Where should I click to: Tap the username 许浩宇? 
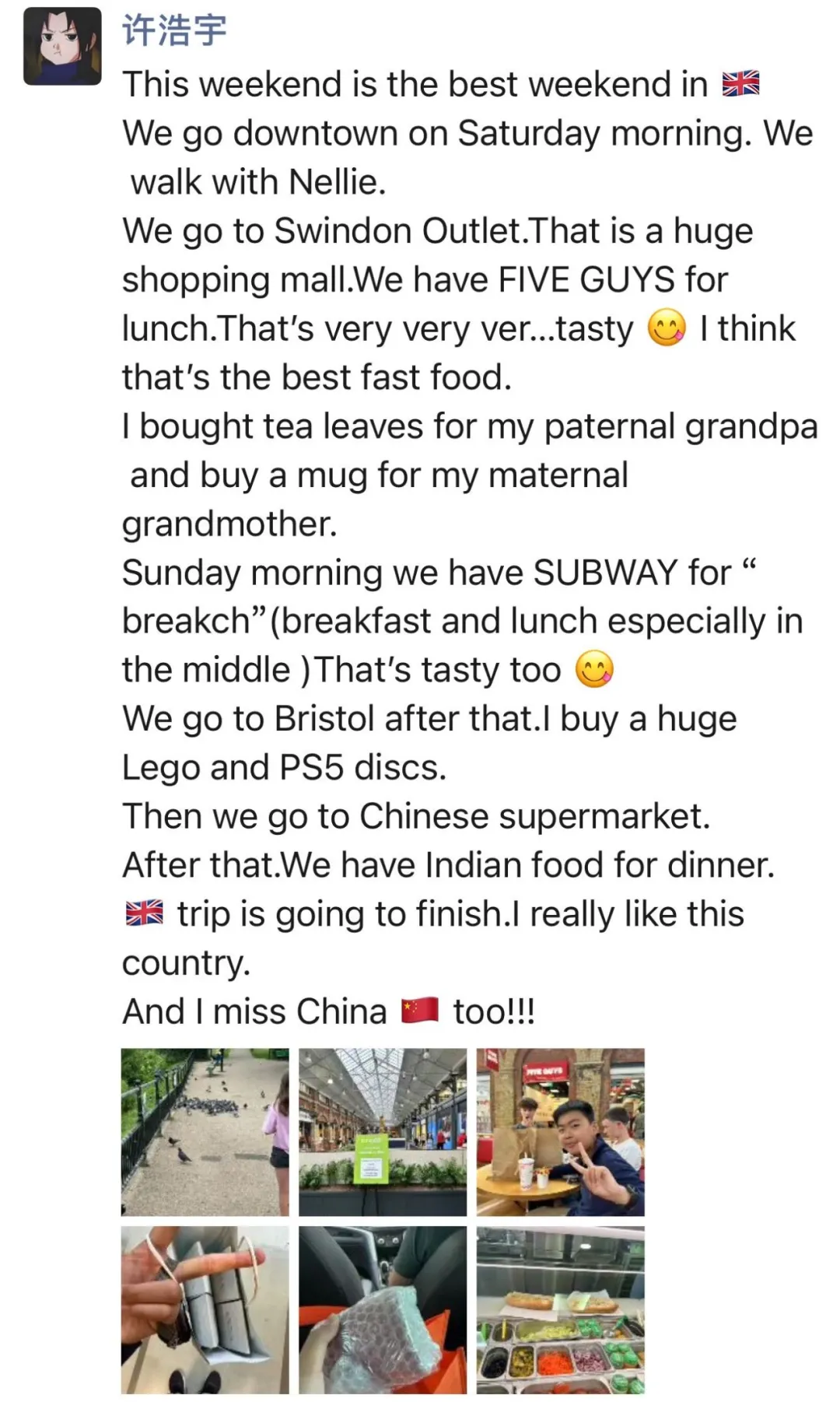coord(174,31)
